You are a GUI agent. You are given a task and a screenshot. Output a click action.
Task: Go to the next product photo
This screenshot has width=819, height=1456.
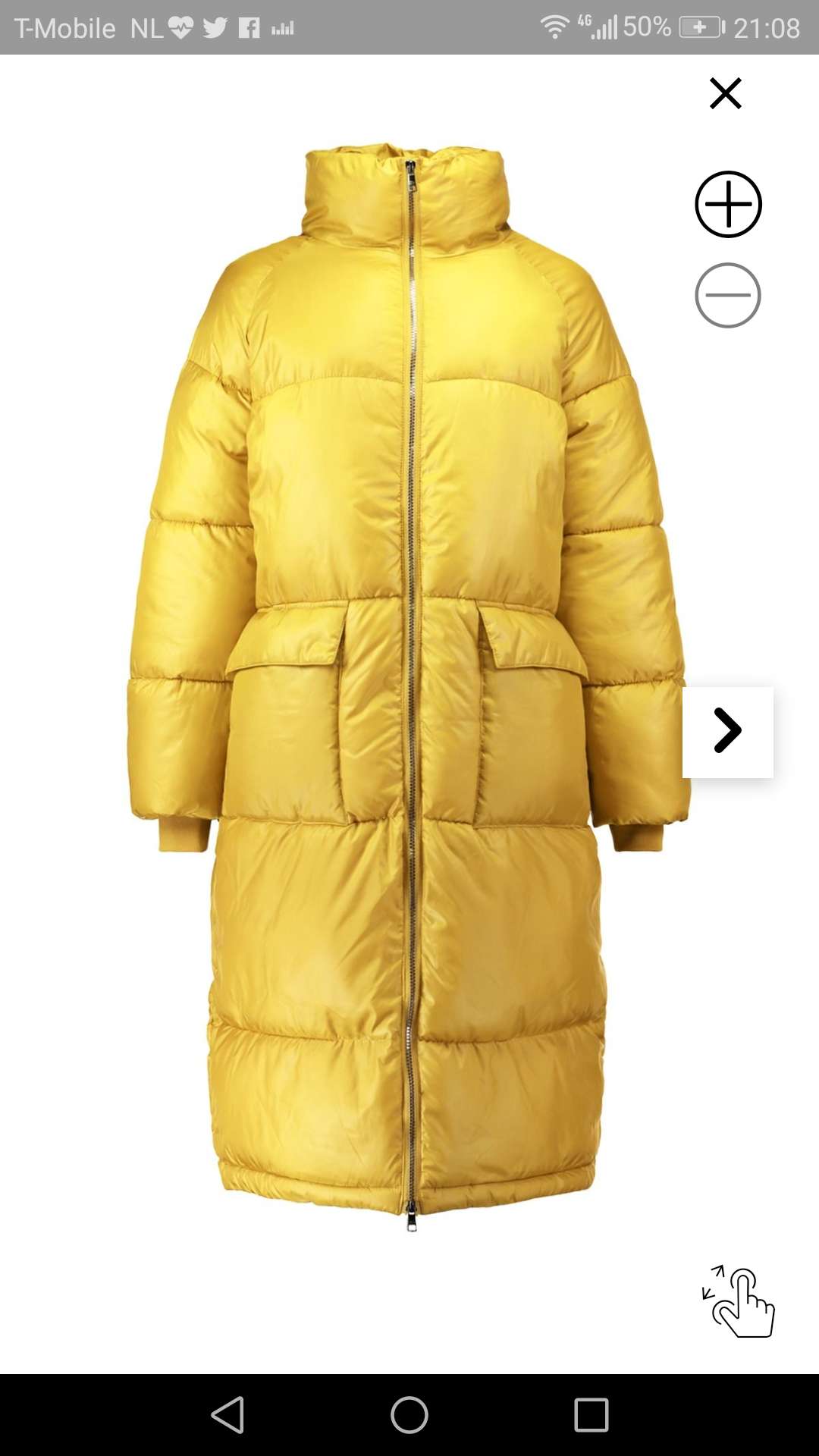(x=728, y=732)
